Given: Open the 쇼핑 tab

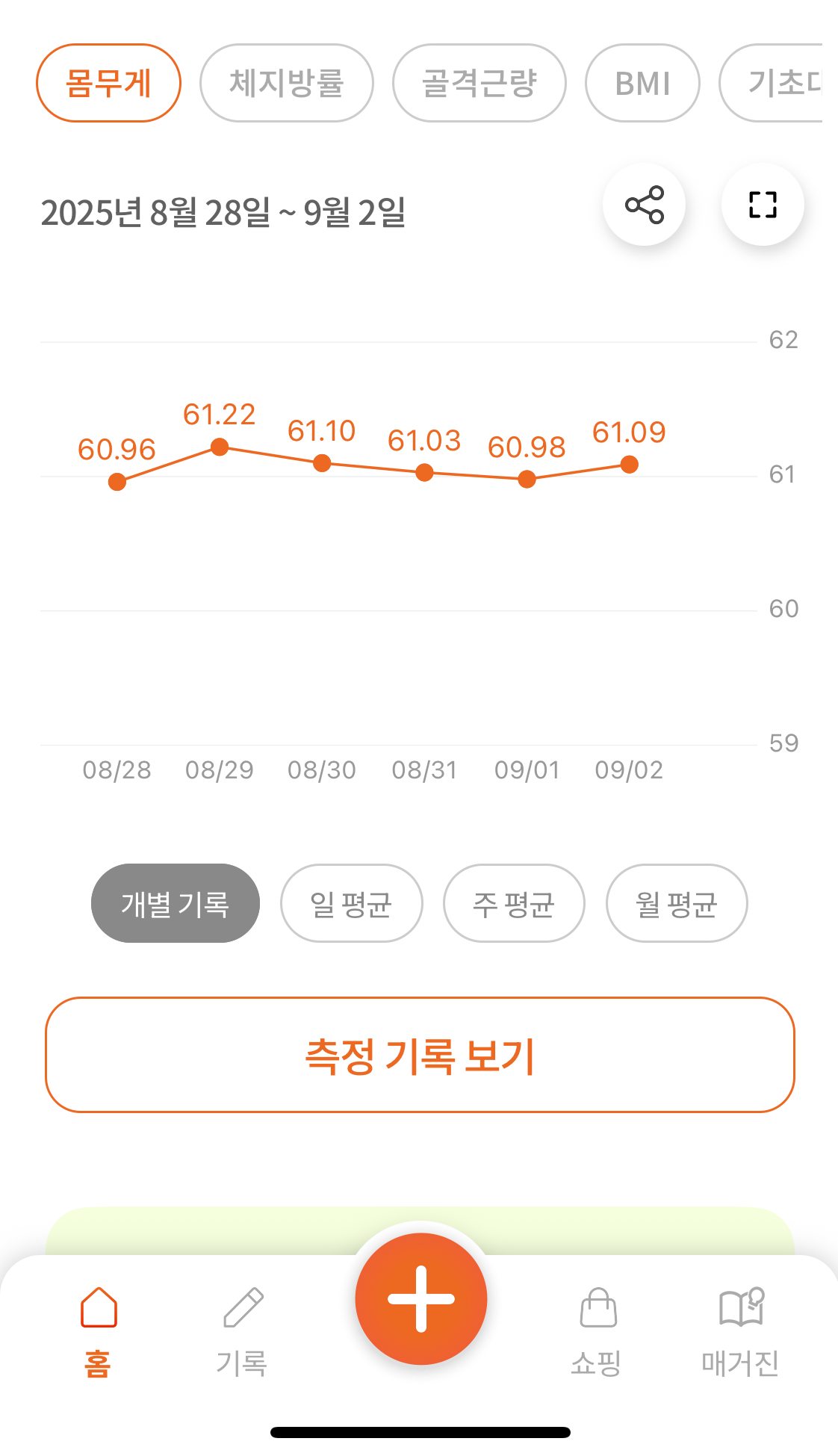Looking at the screenshot, I should (x=597, y=1331).
